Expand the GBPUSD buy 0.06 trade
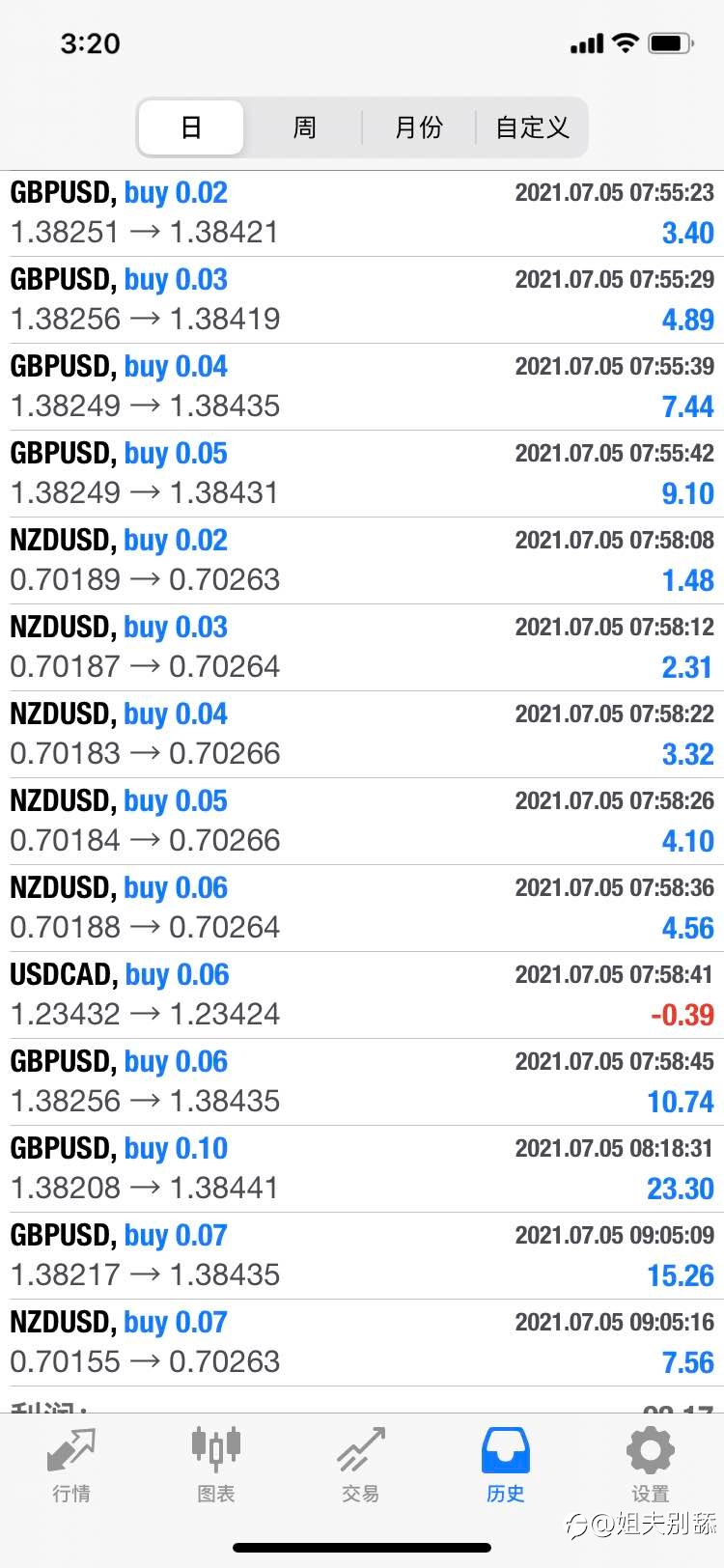 tap(362, 1082)
